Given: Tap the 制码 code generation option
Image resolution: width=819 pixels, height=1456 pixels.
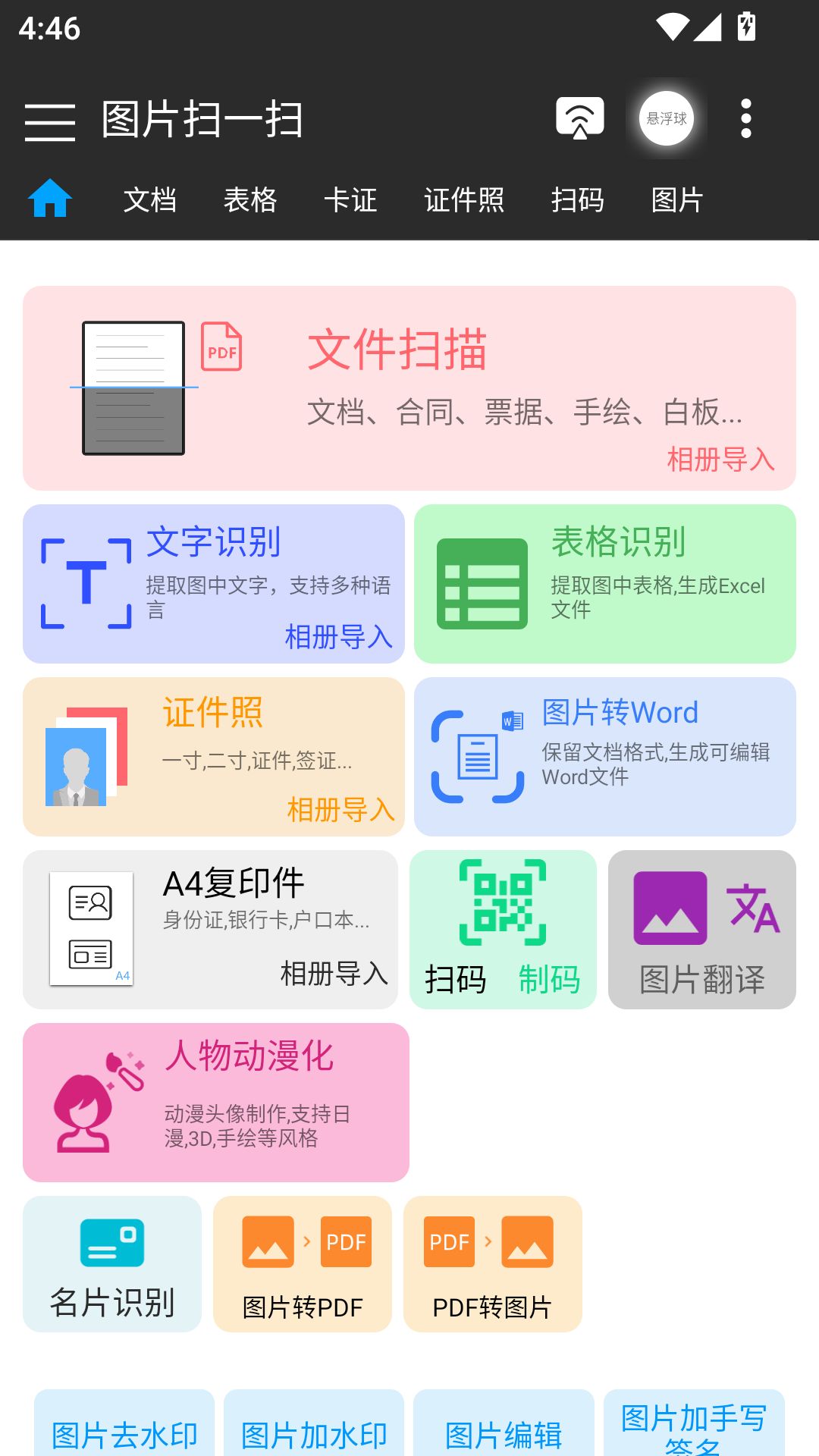Looking at the screenshot, I should (x=551, y=980).
